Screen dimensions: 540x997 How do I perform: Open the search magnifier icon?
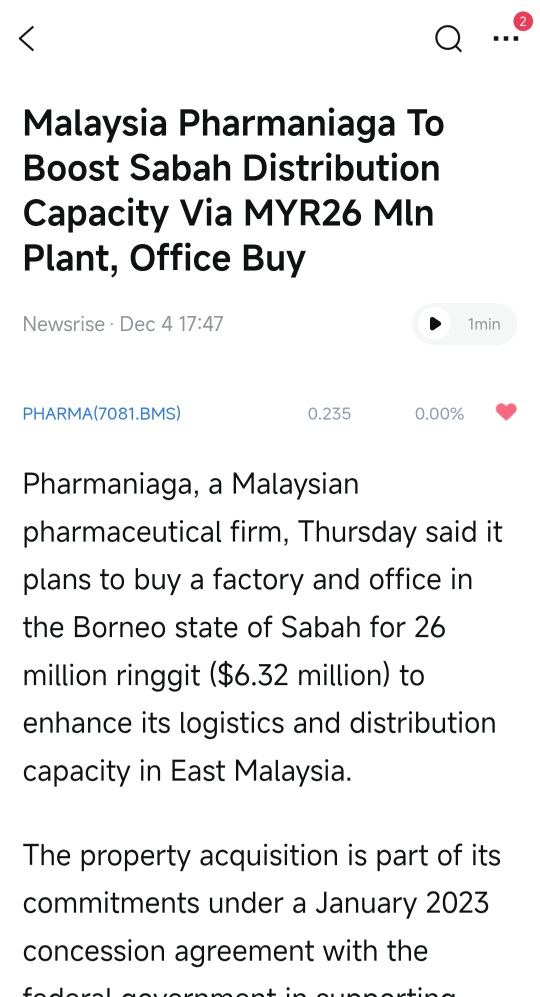point(448,39)
